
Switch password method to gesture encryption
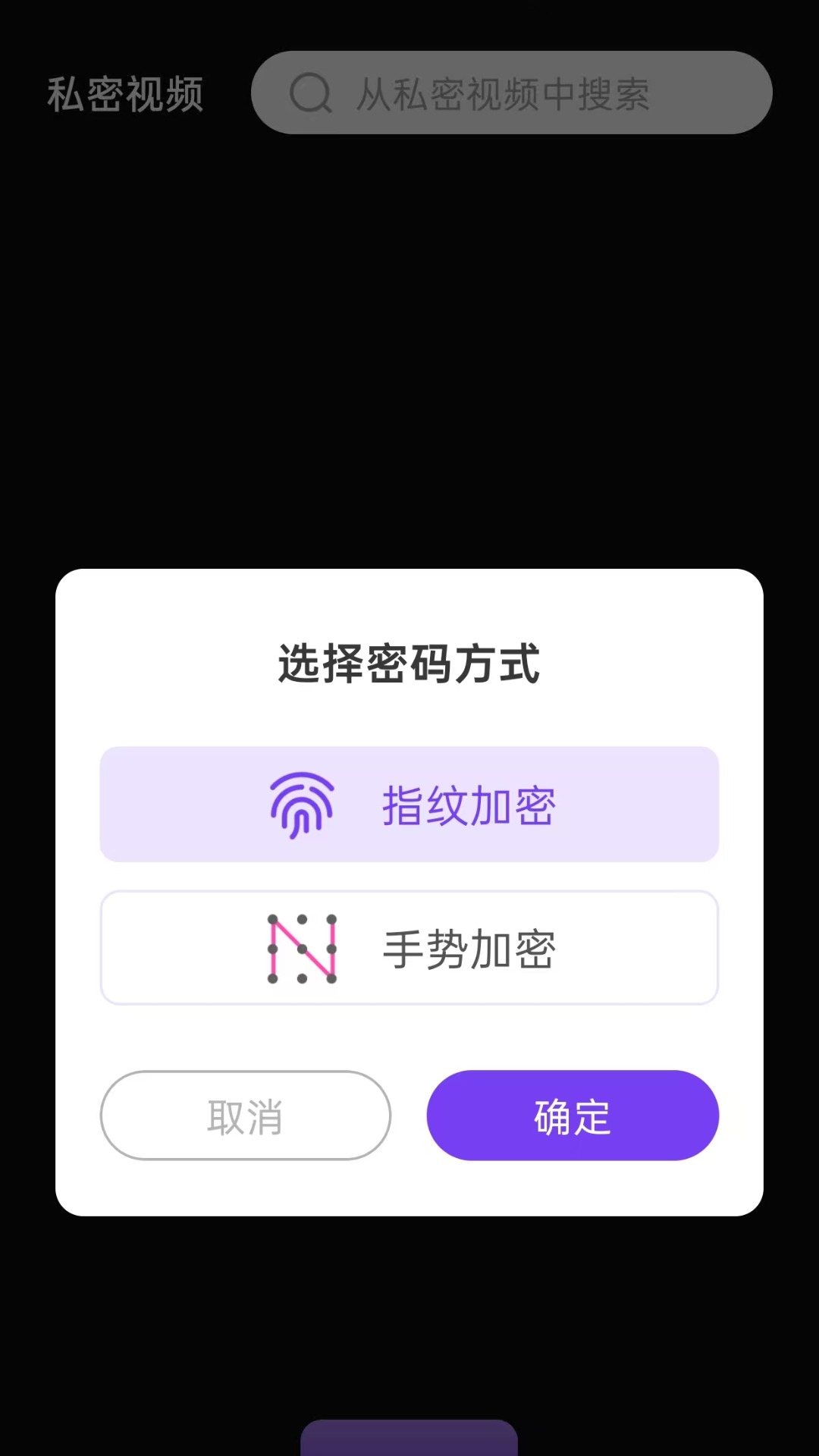pyautogui.click(x=409, y=948)
